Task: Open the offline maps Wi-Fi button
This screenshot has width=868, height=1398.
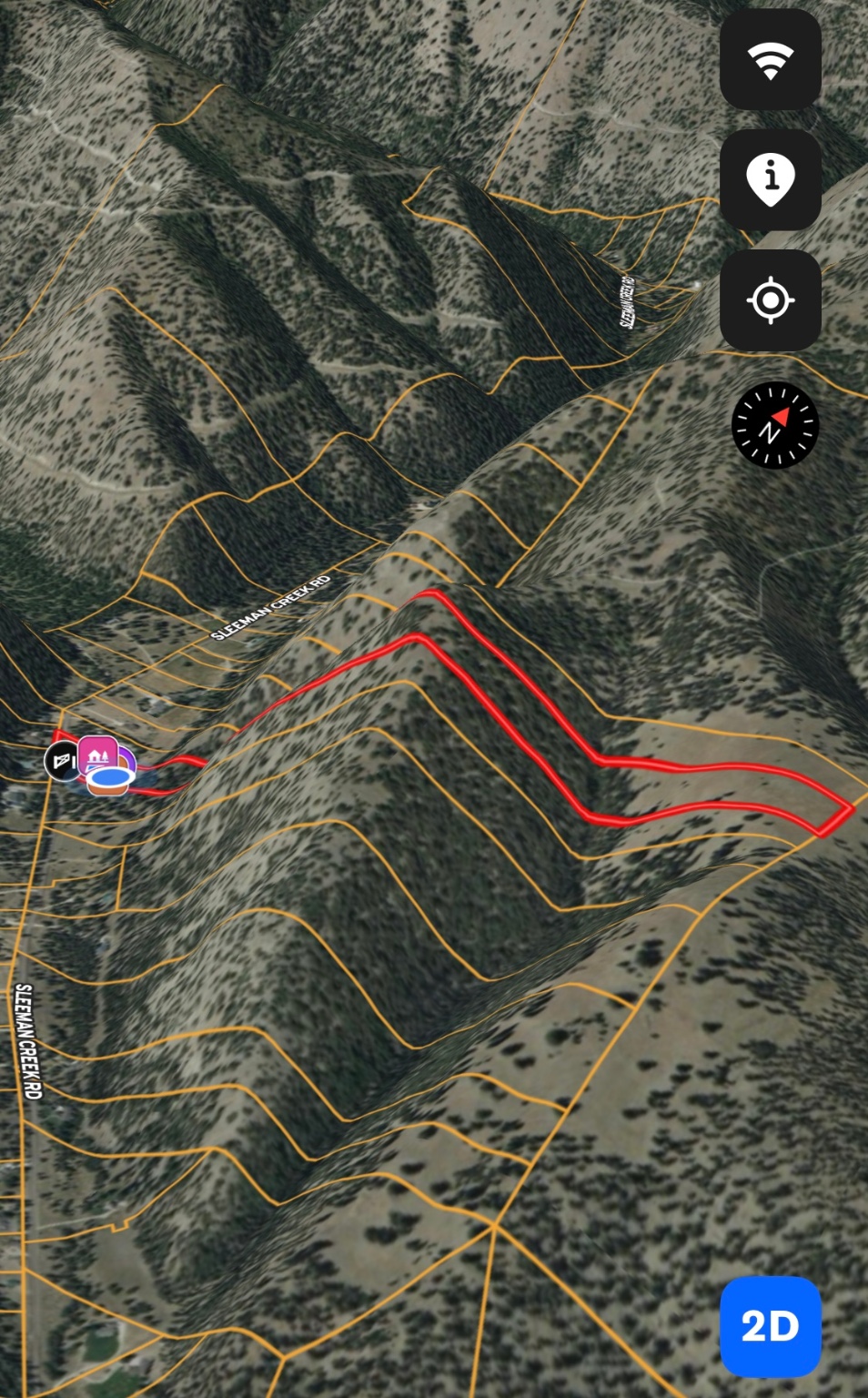Action: click(771, 60)
